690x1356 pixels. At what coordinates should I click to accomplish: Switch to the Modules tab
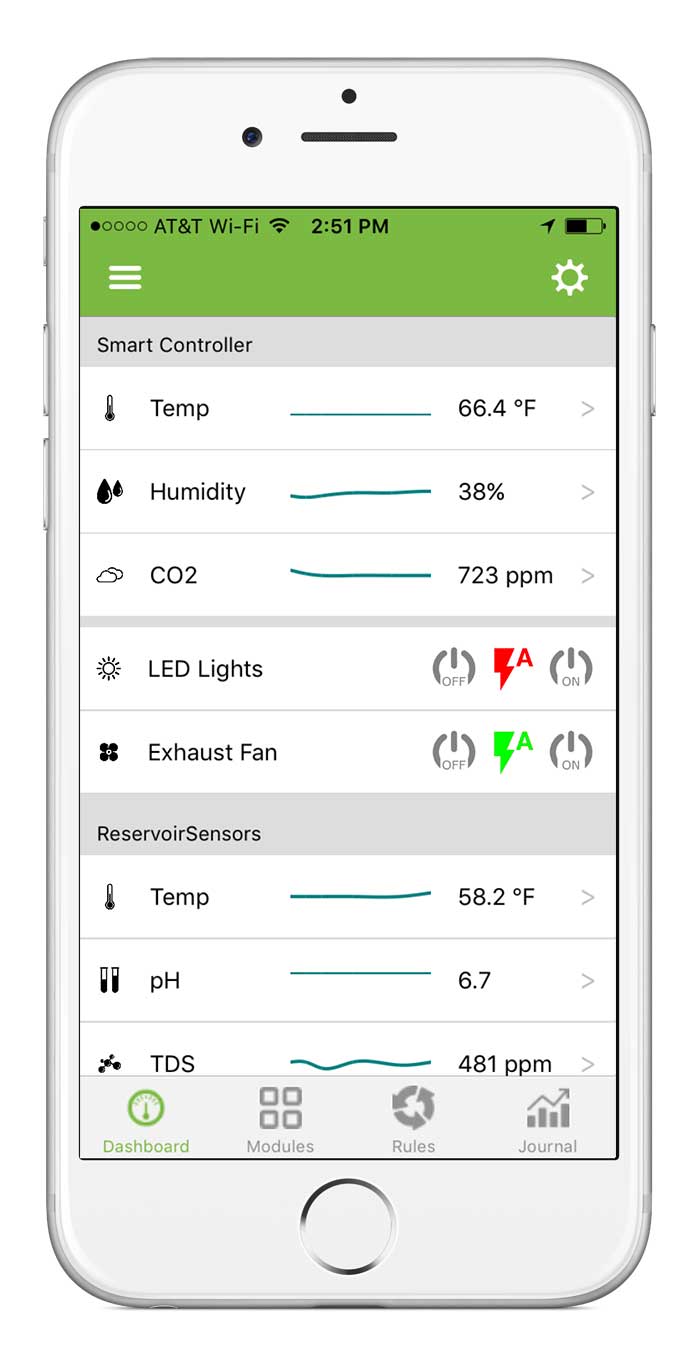coord(280,1120)
